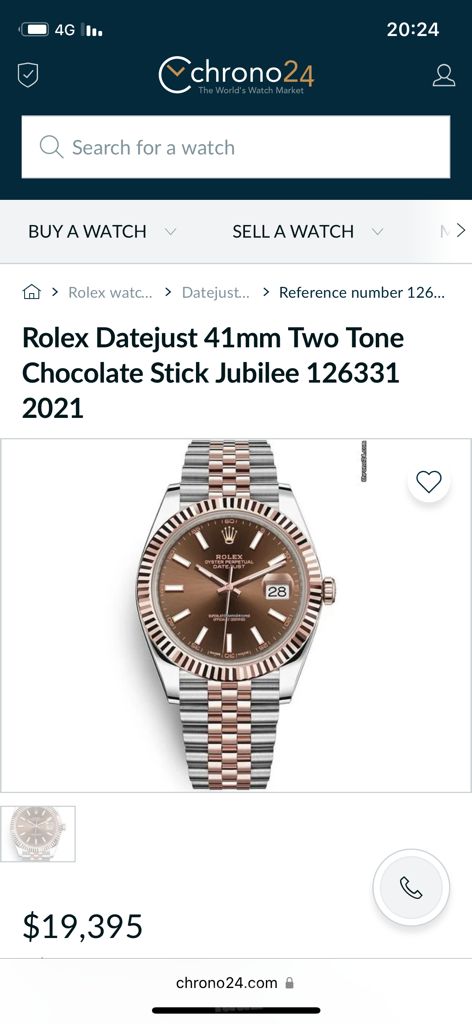Image resolution: width=472 pixels, height=1024 pixels.
Task: Go to the home breadcrumb icon
Action: pyautogui.click(x=31, y=292)
